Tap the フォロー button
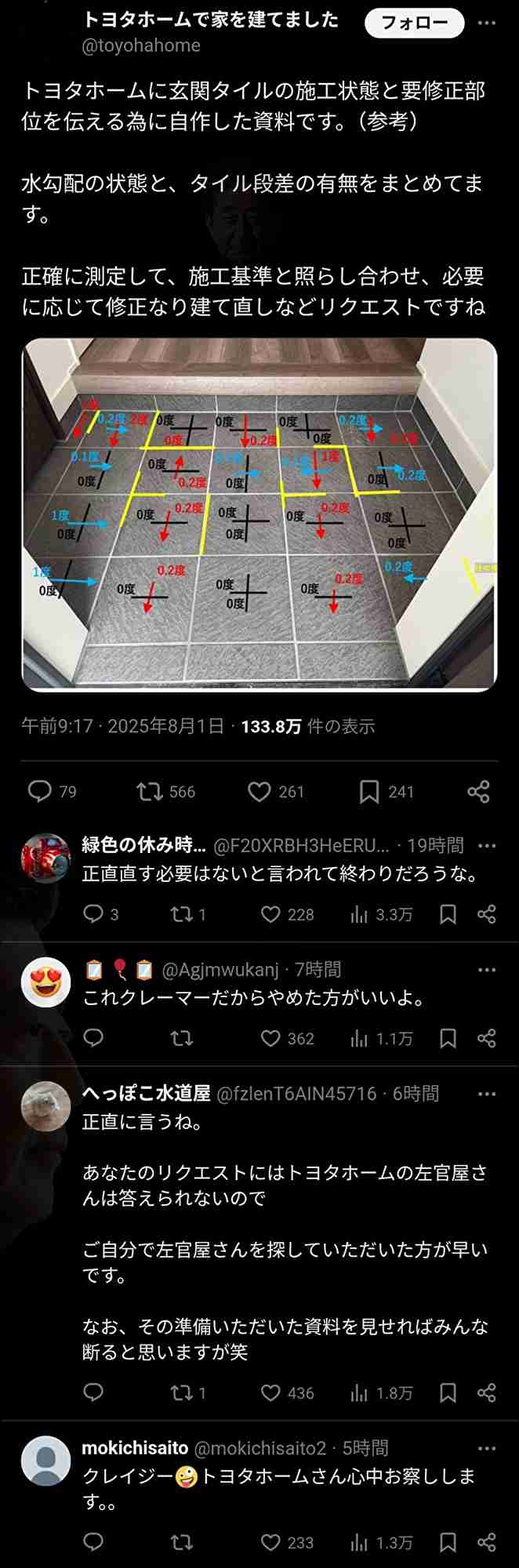519x1568 pixels. [x=414, y=23]
